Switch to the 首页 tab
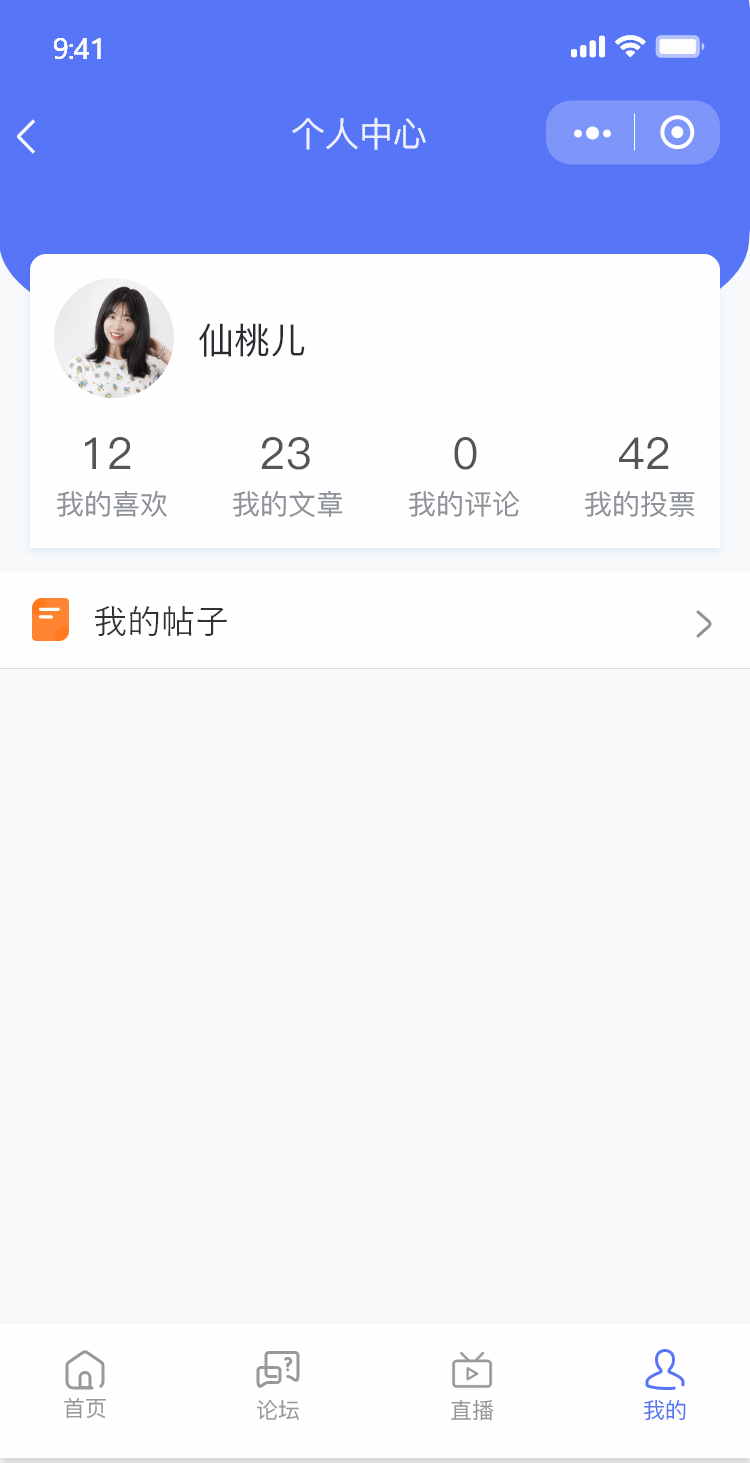Image resolution: width=750 pixels, height=1463 pixels. pos(85,1385)
